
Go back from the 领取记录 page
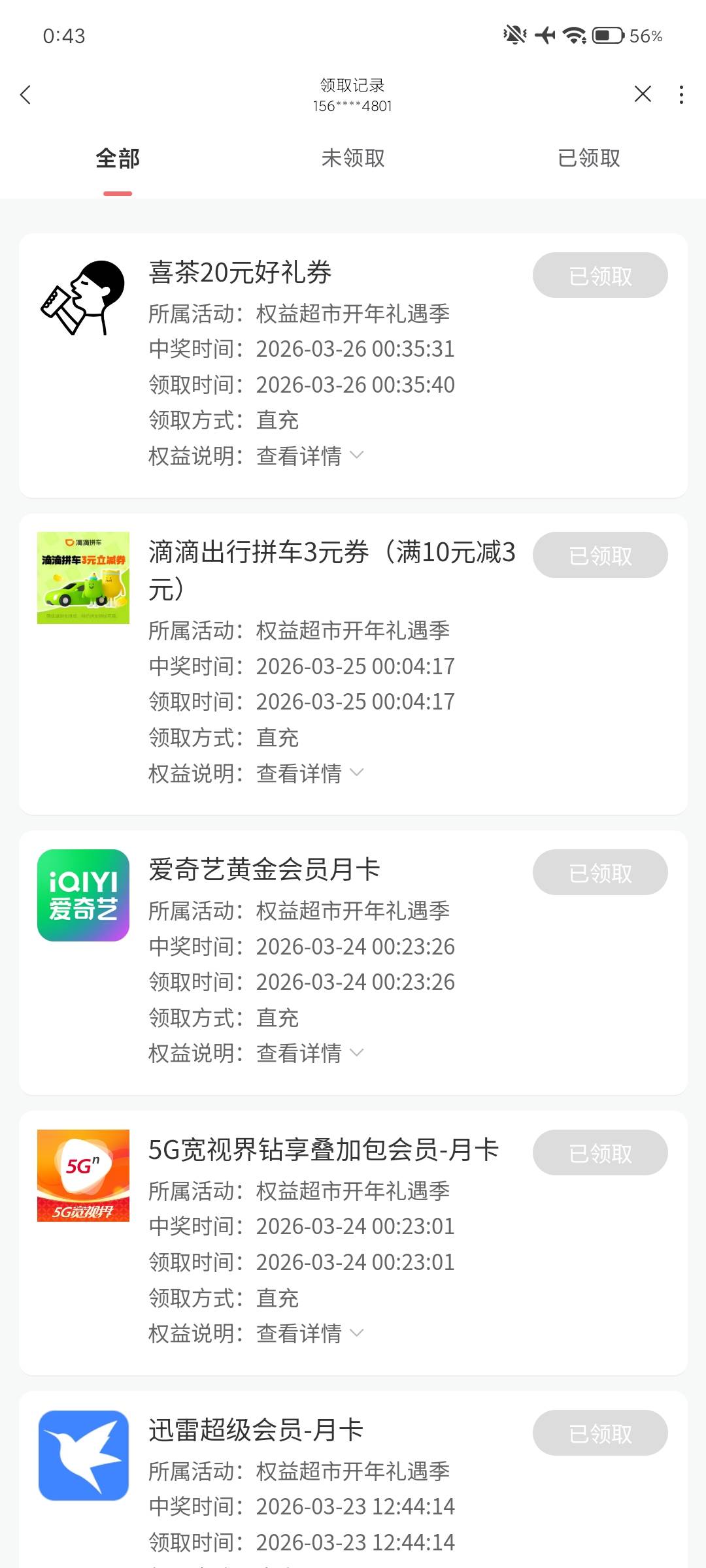(x=26, y=95)
